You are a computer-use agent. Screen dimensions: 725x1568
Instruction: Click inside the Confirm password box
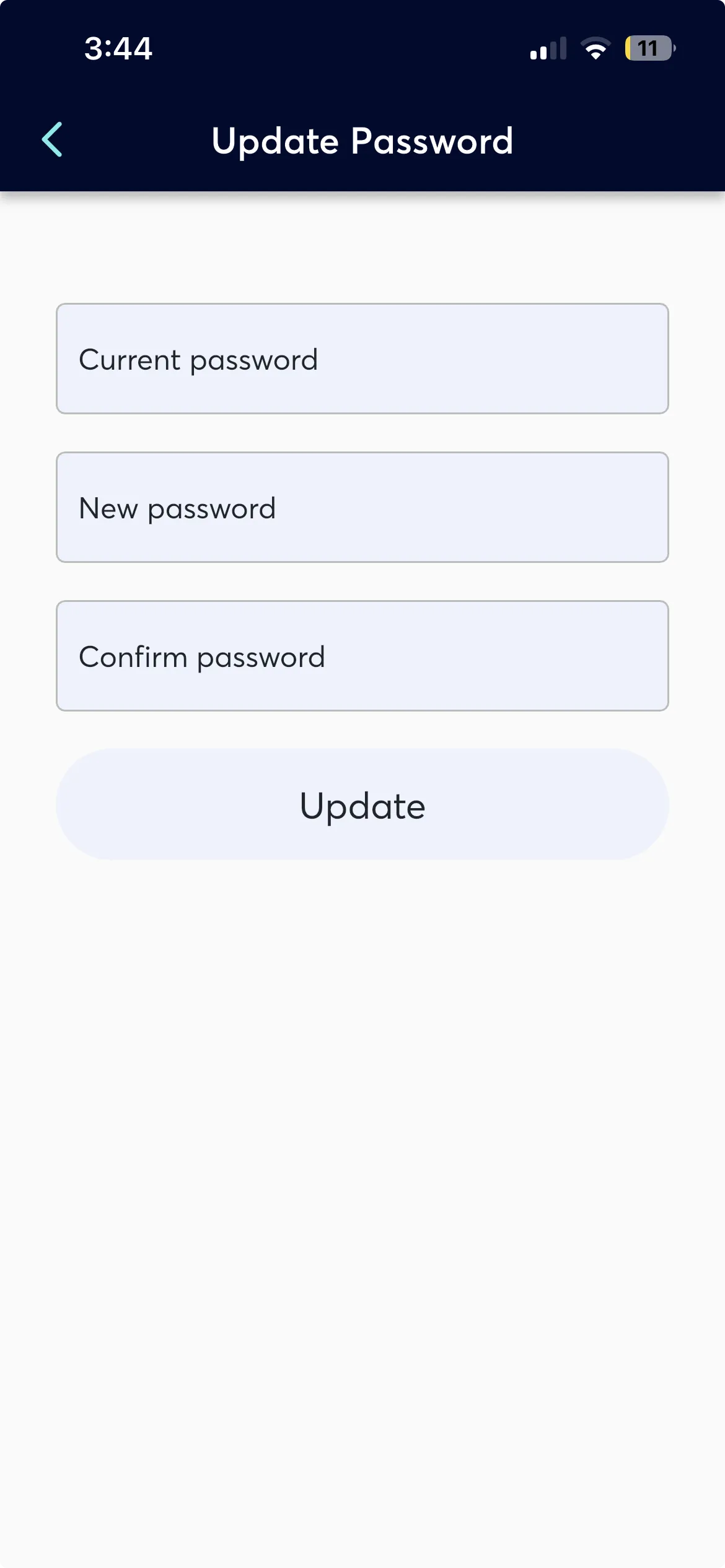362,655
